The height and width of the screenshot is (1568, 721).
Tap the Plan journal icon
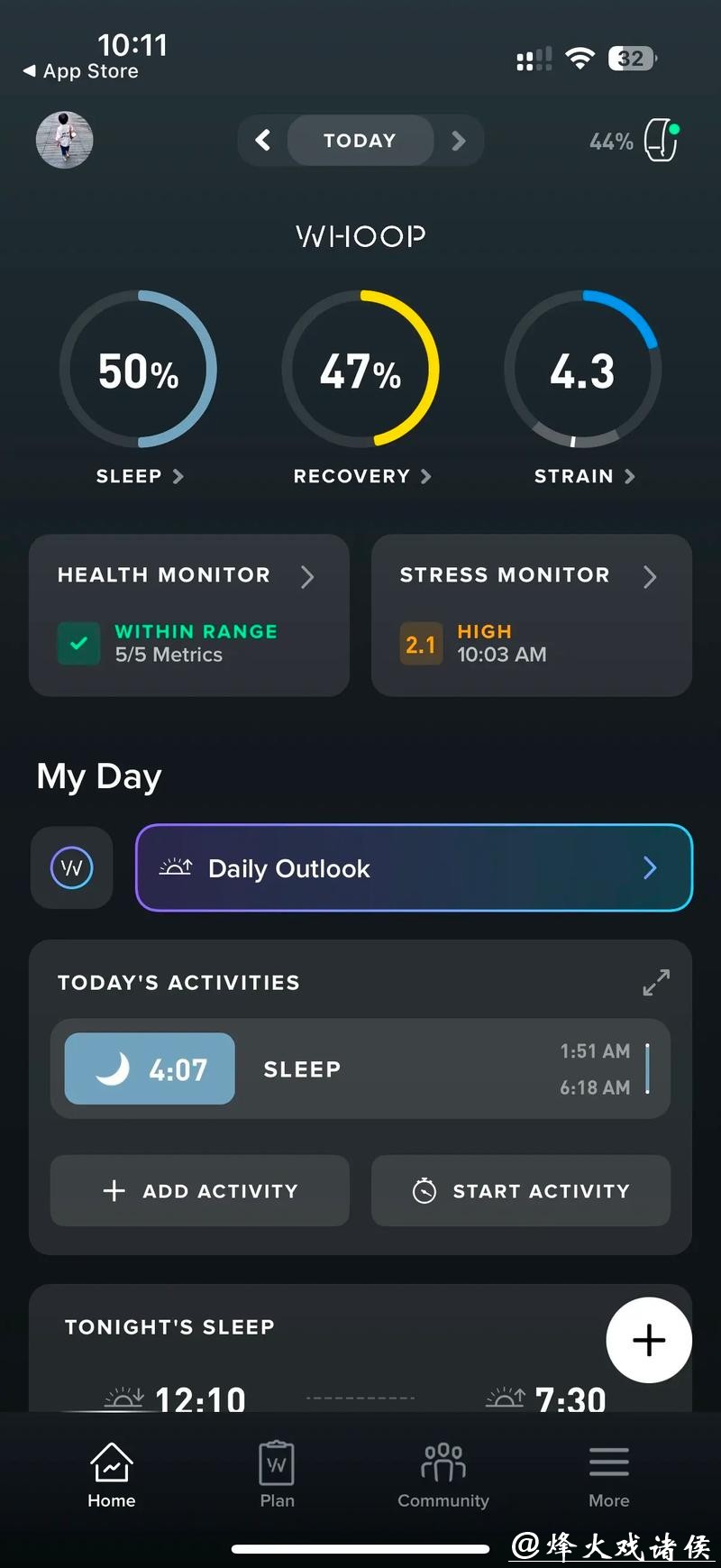(x=277, y=1462)
